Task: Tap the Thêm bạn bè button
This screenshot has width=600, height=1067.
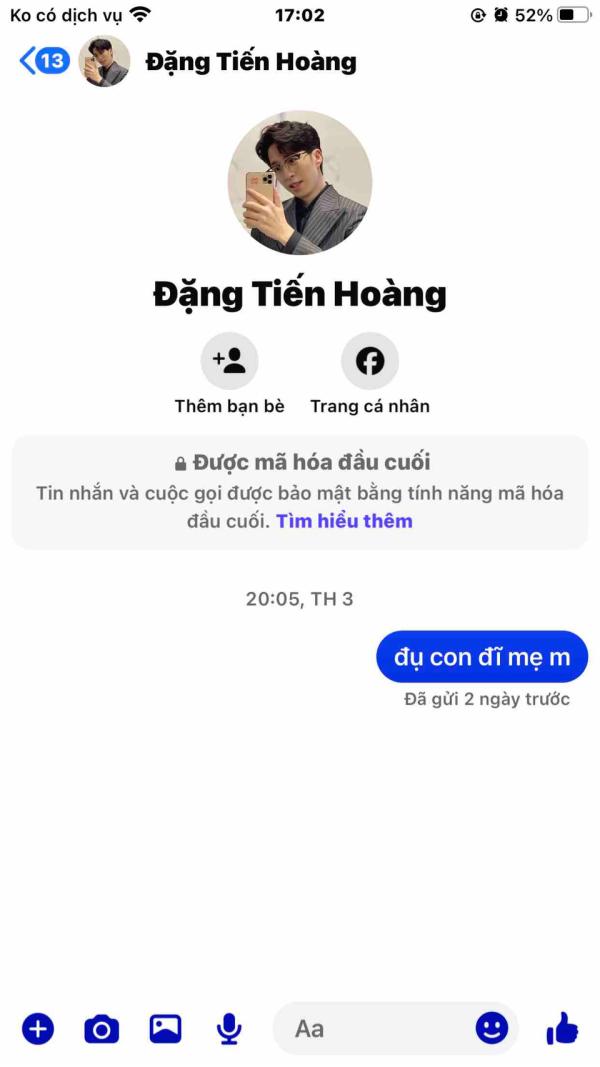Action: (x=229, y=361)
